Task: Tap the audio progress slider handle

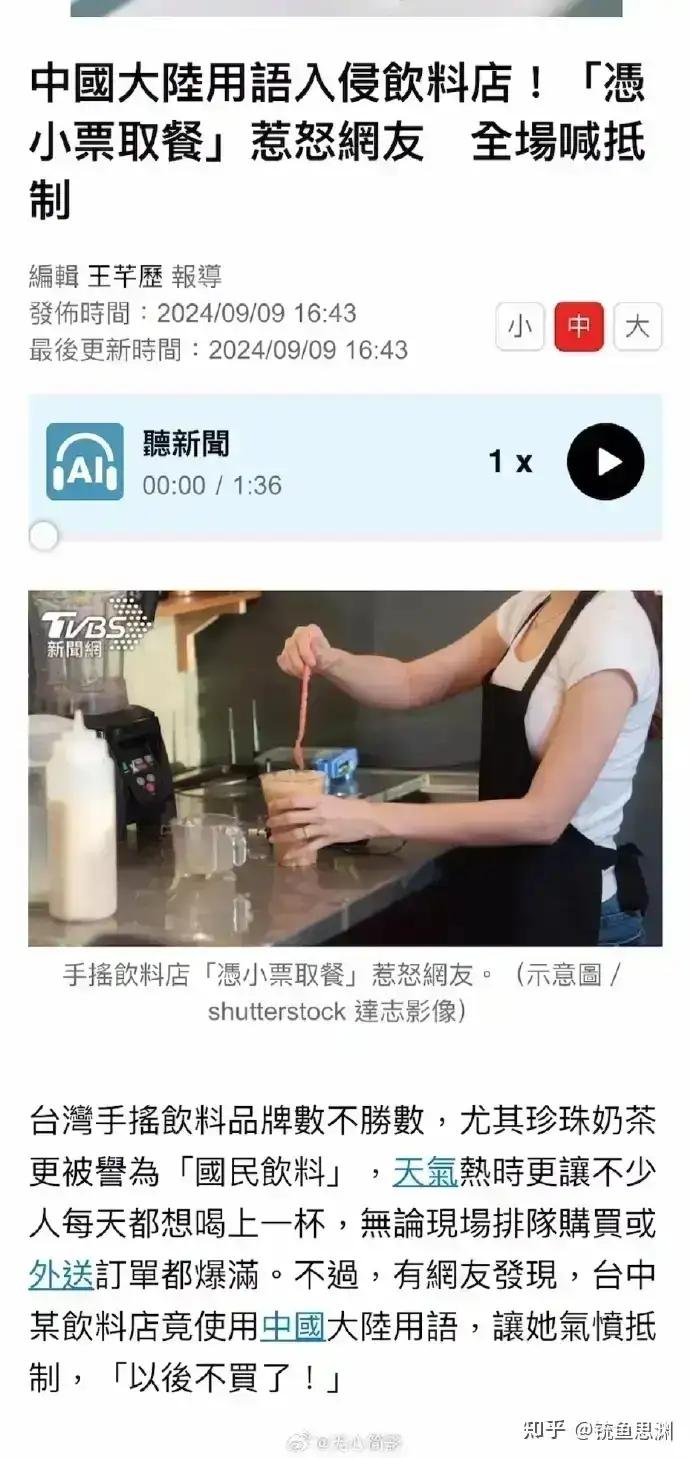Action: pos(43,536)
